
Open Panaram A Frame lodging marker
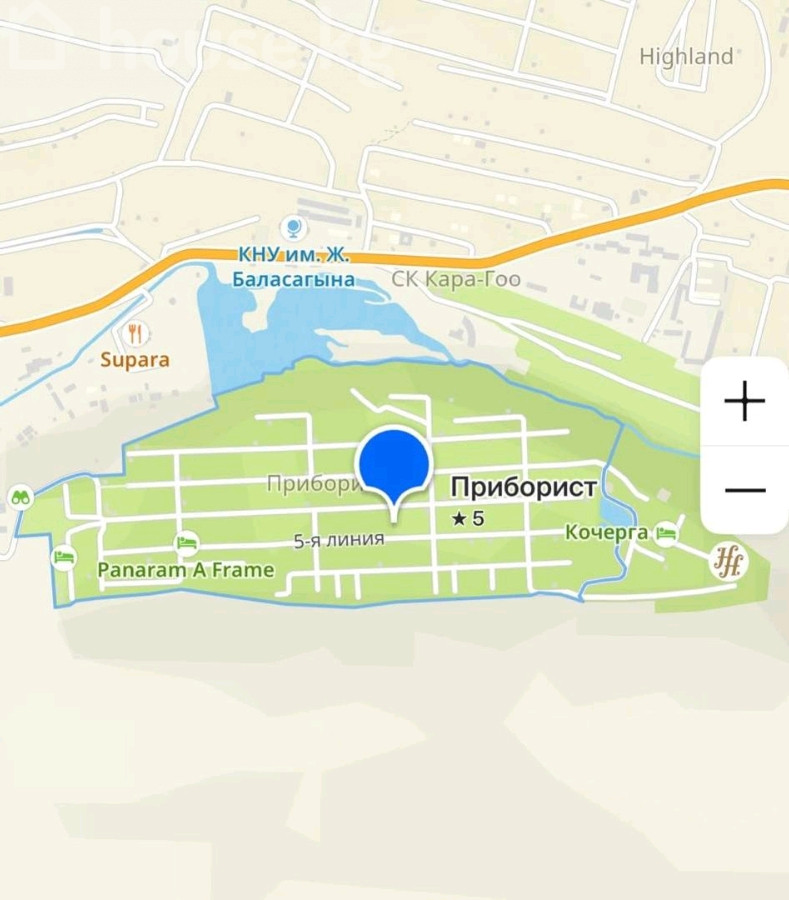(185, 545)
